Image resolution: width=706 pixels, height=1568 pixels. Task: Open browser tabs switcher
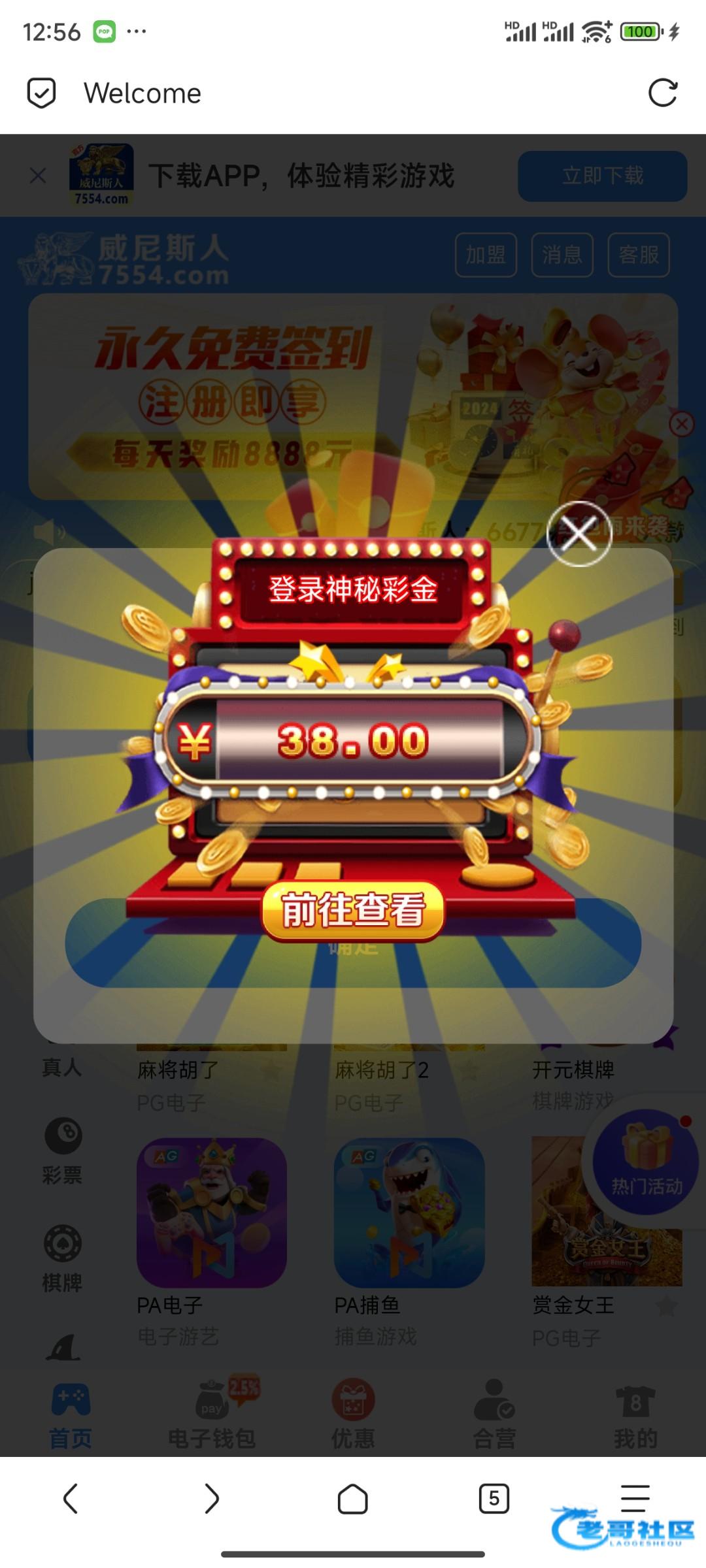click(x=494, y=1498)
